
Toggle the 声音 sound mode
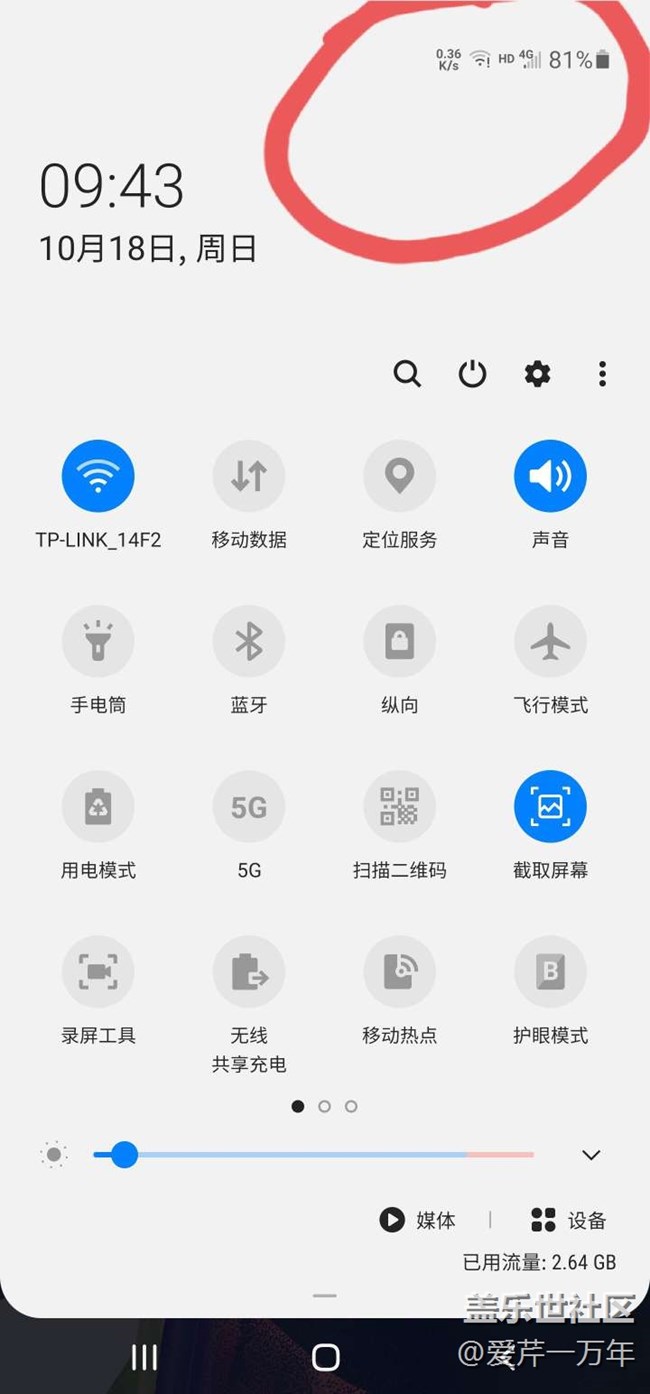point(550,476)
